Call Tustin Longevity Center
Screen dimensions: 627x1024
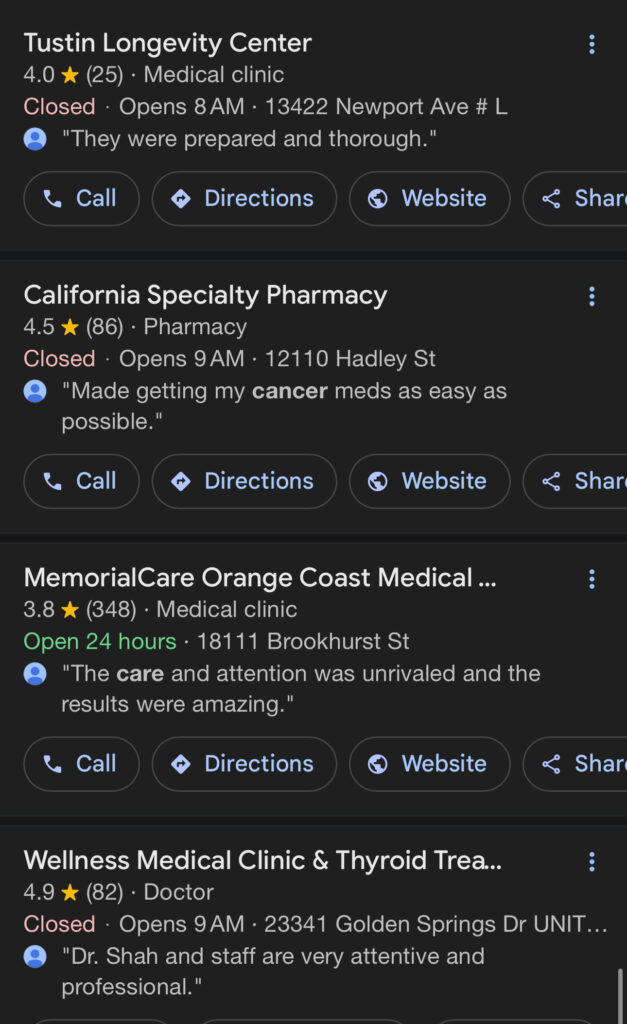click(x=82, y=199)
